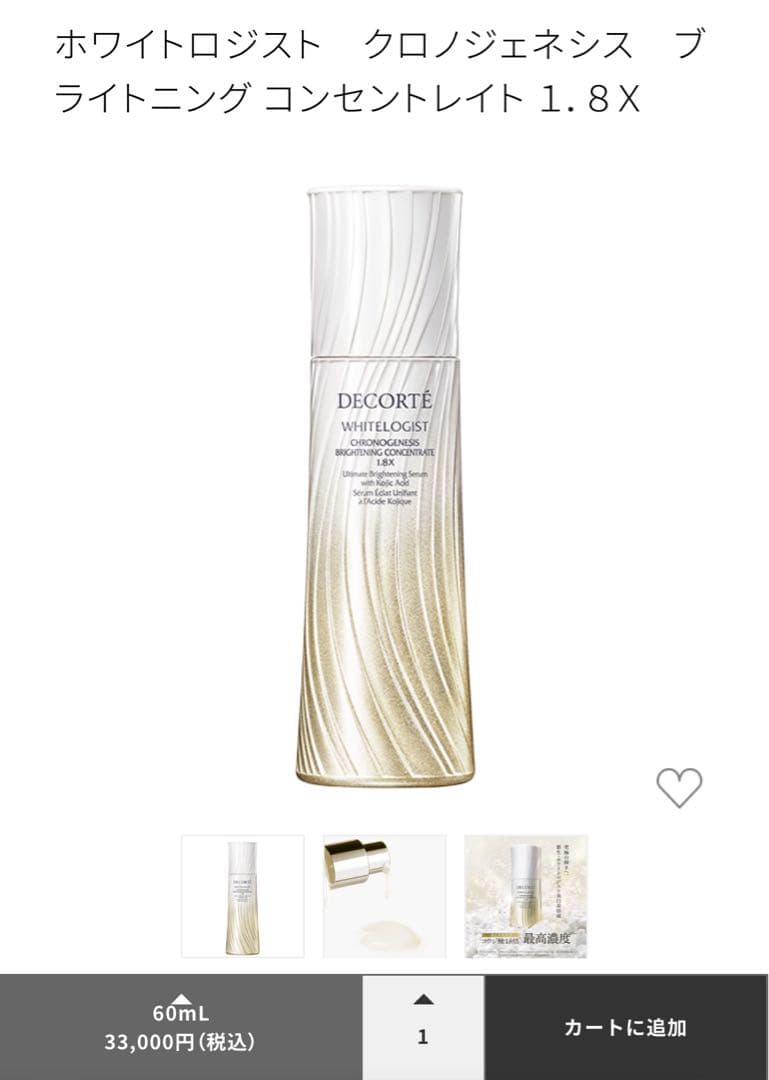Screen dimensions: 769x1080
Task: View the pump dispenser thumbnail
Action: pyautogui.click(x=384, y=897)
